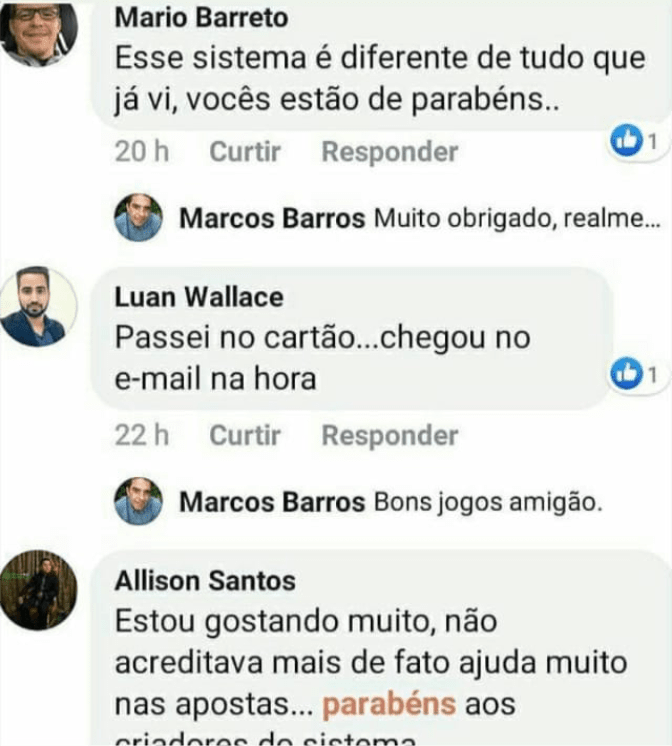Open Luan Wallace's profile picture
Image resolution: width=672 pixels, height=746 pixels.
[38, 307]
